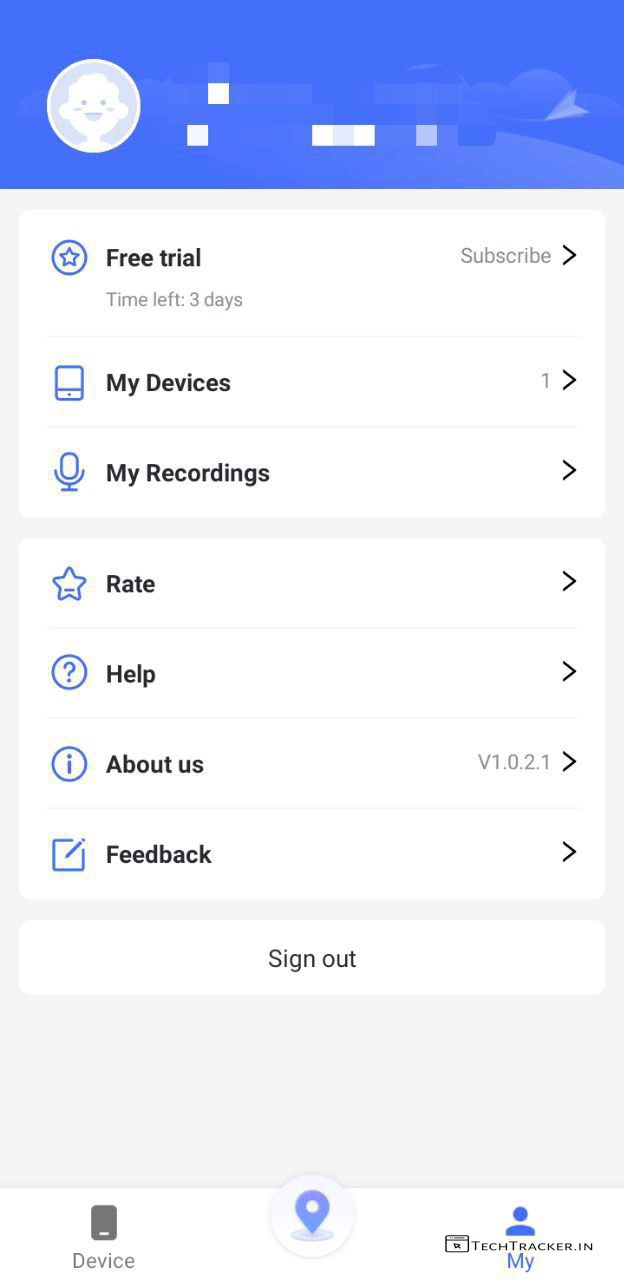
Task: Open My Devices list
Action: [312, 382]
